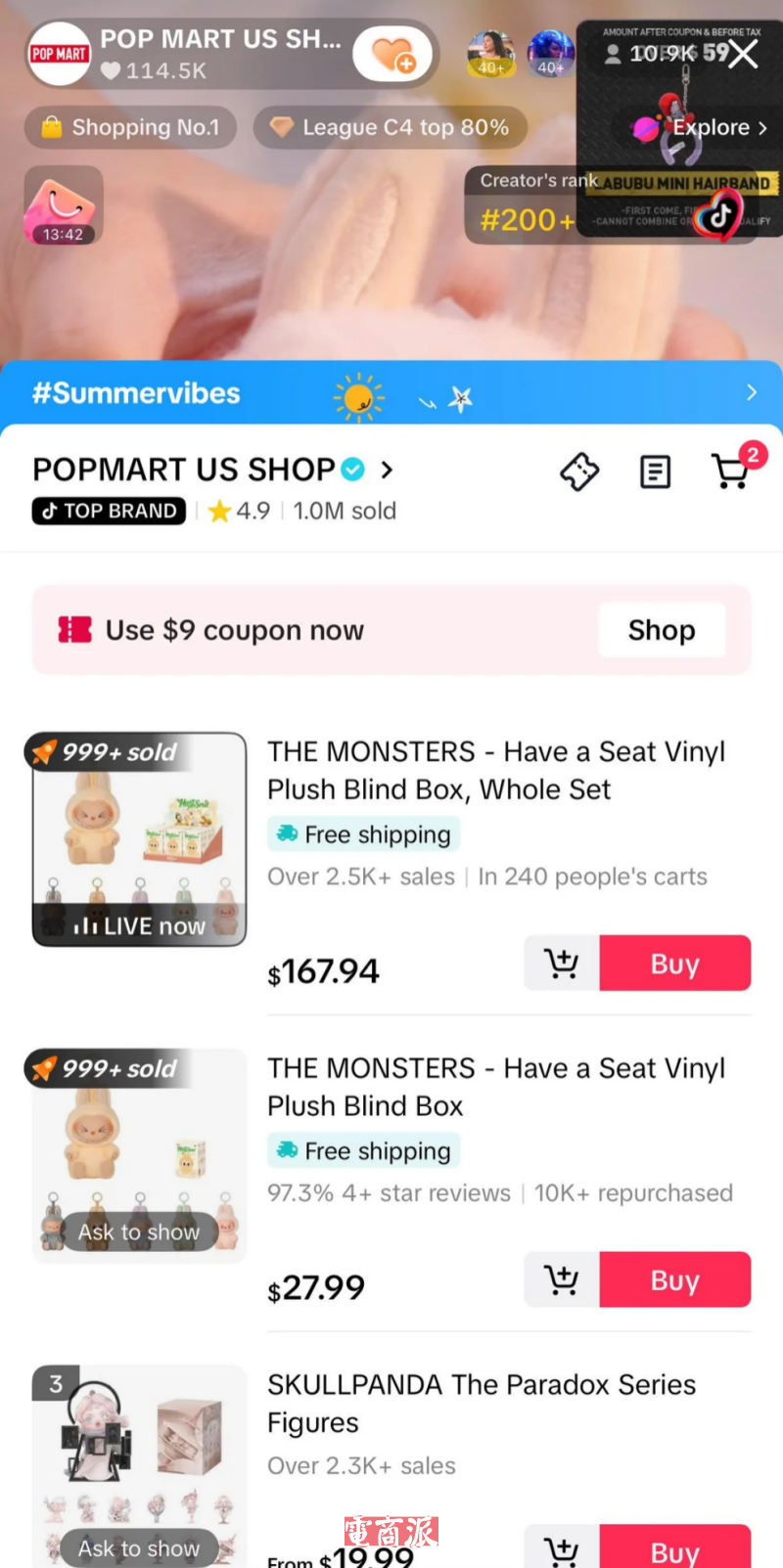This screenshot has height=1568, width=783.
Task: Open the Shopping No.1 chip
Action: pos(130,128)
